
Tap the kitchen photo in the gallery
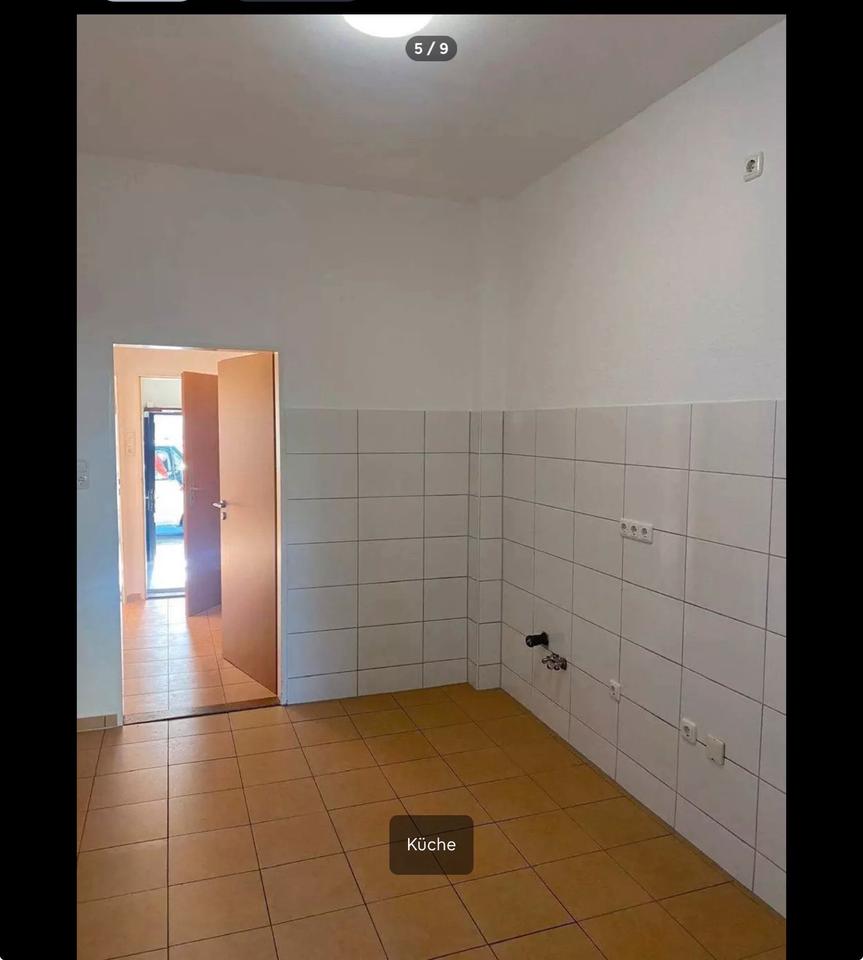tap(431, 480)
